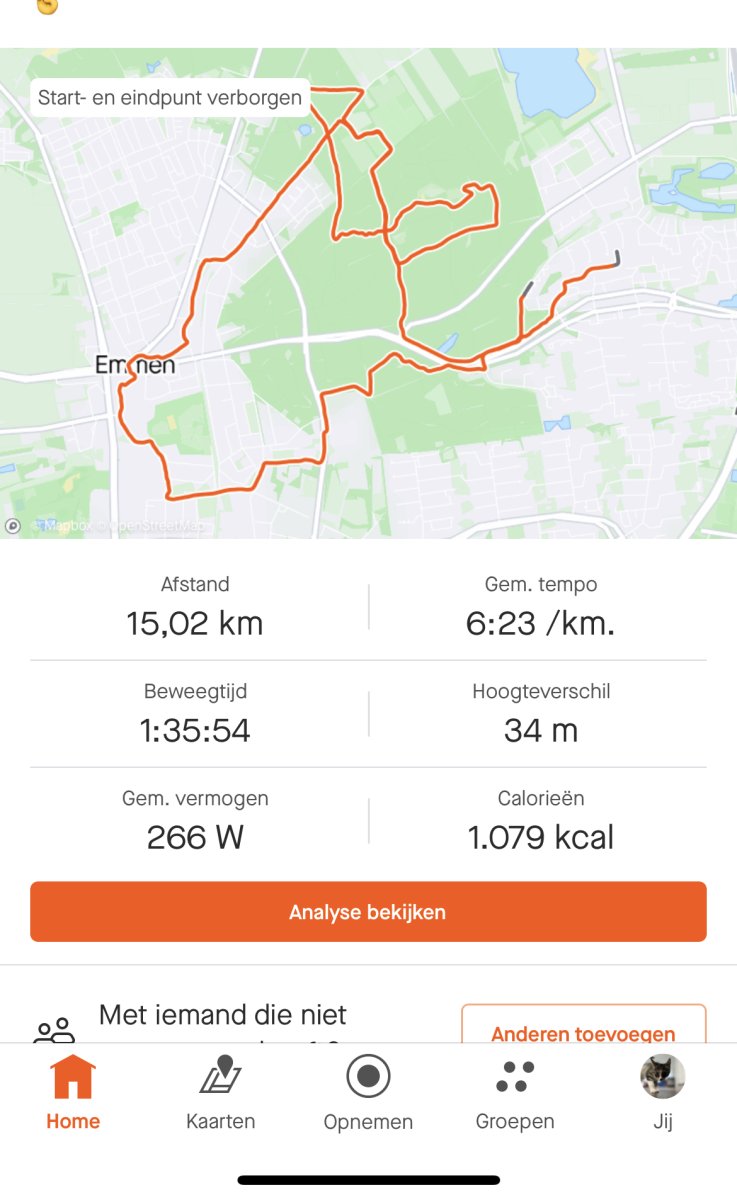Start recording with Opnemen

pyautogui.click(x=368, y=1092)
